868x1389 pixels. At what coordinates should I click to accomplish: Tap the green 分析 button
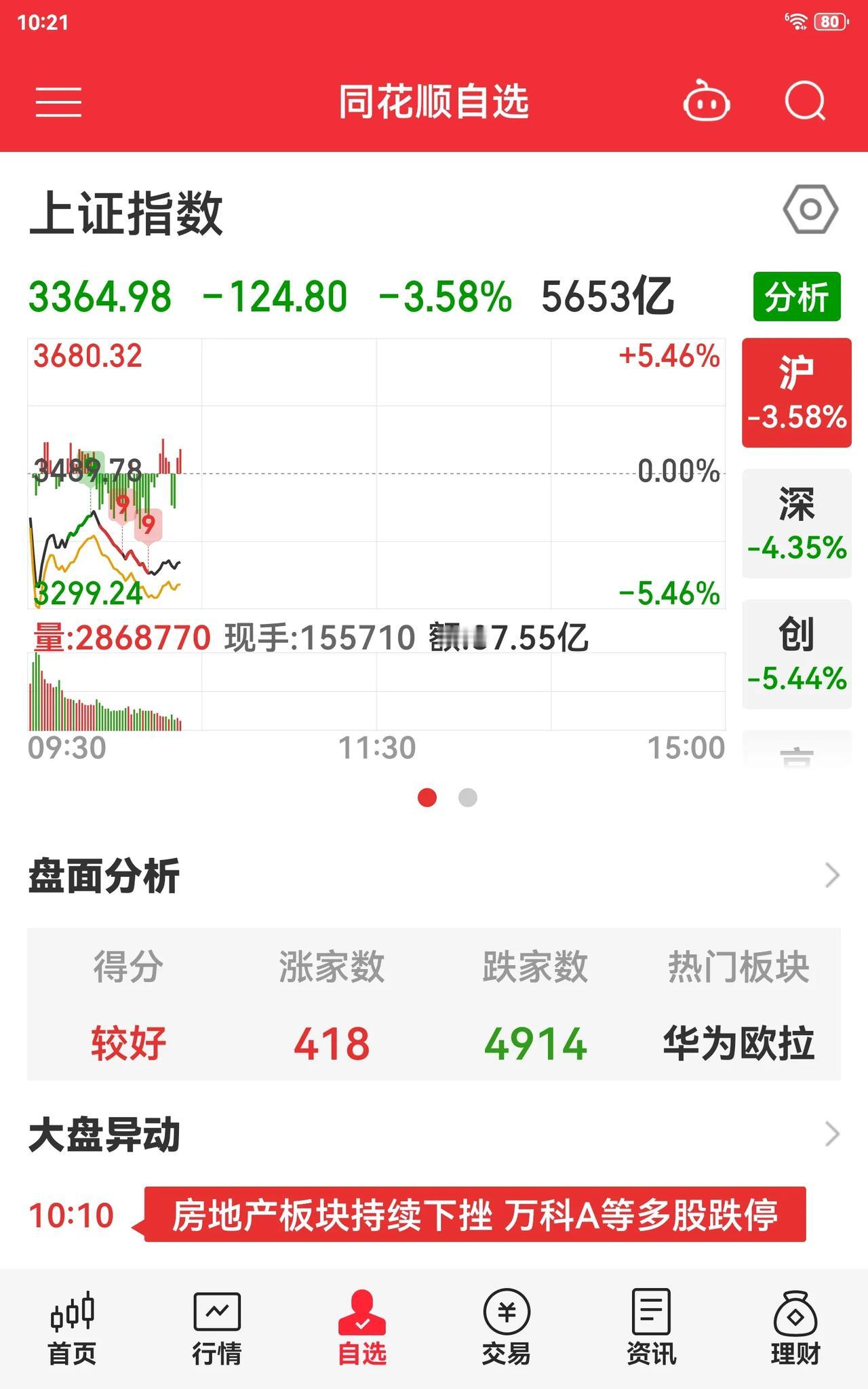click(x=797, y=297)
